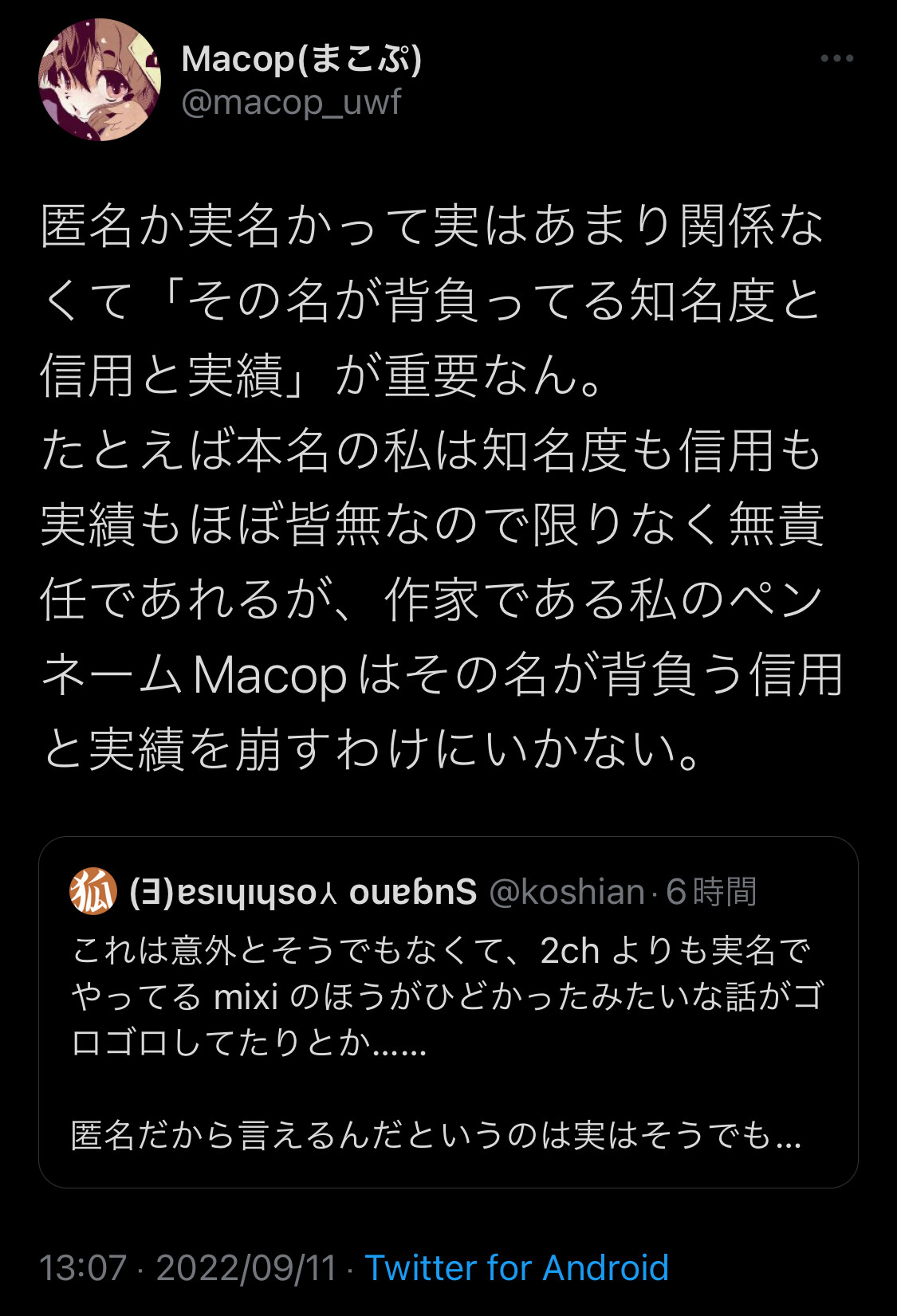The width and height of the screenshot is (897, 1316).
Task: Open Macop's profile picture
Action: coord(100,80)
